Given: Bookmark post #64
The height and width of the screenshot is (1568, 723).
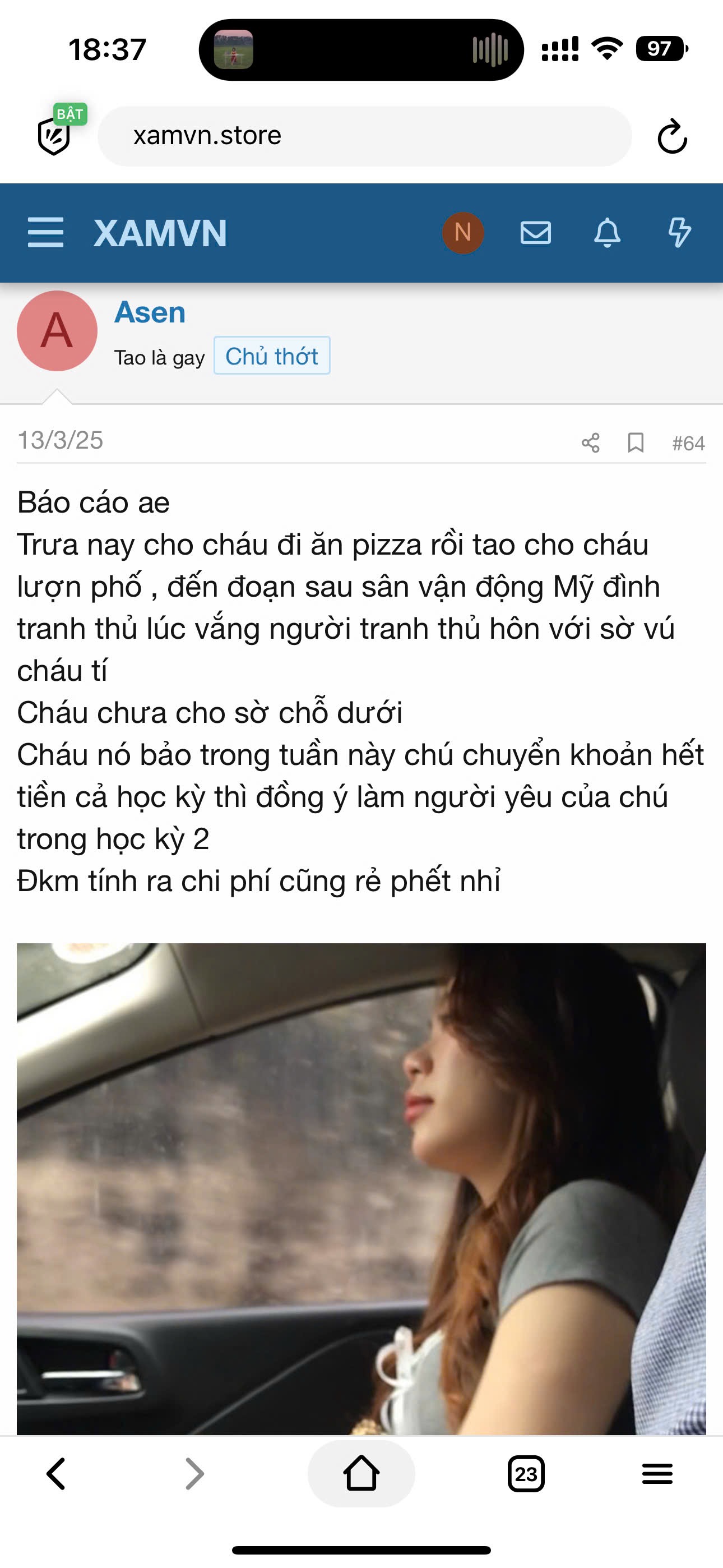Looking at the screenshot, I should [636, 442].
